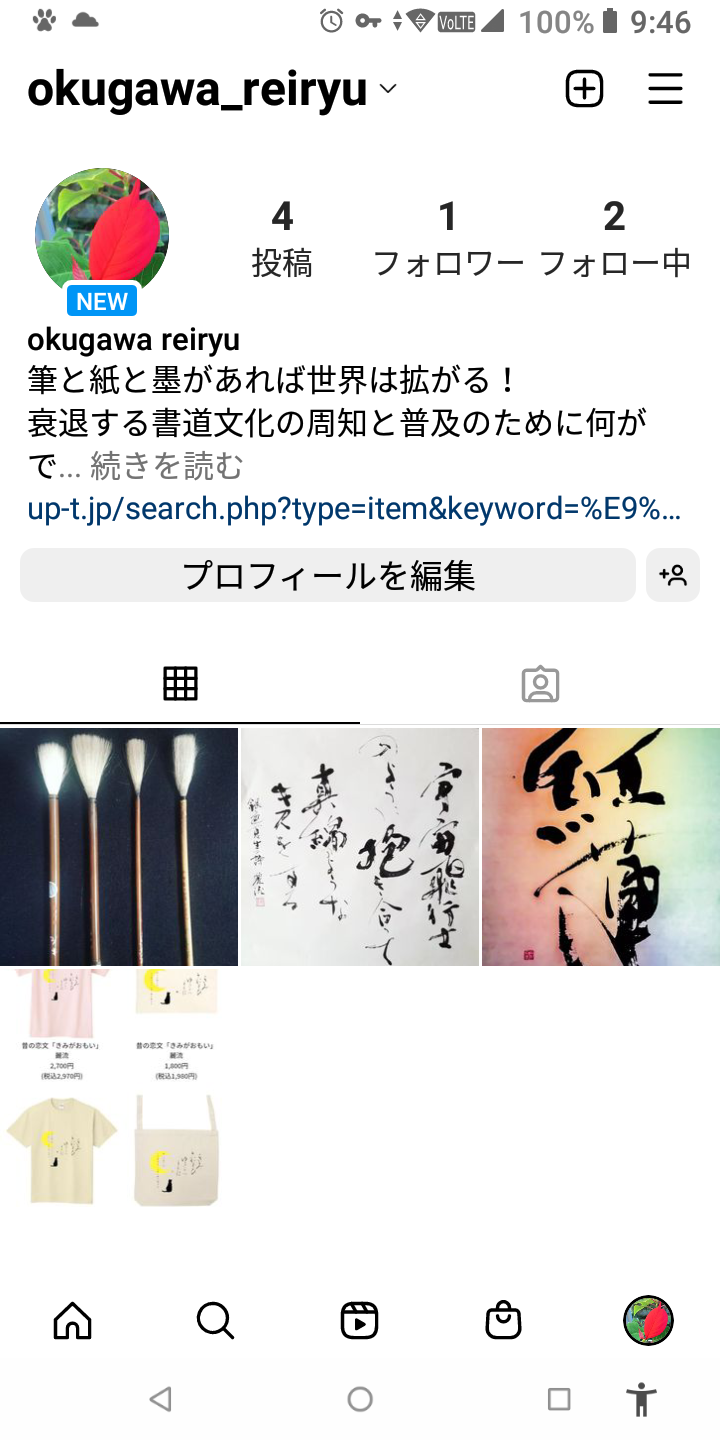Expand bio with 続きを読む
The width and height of the screenshot is (720, 1440).
click(x=166, y=466)
